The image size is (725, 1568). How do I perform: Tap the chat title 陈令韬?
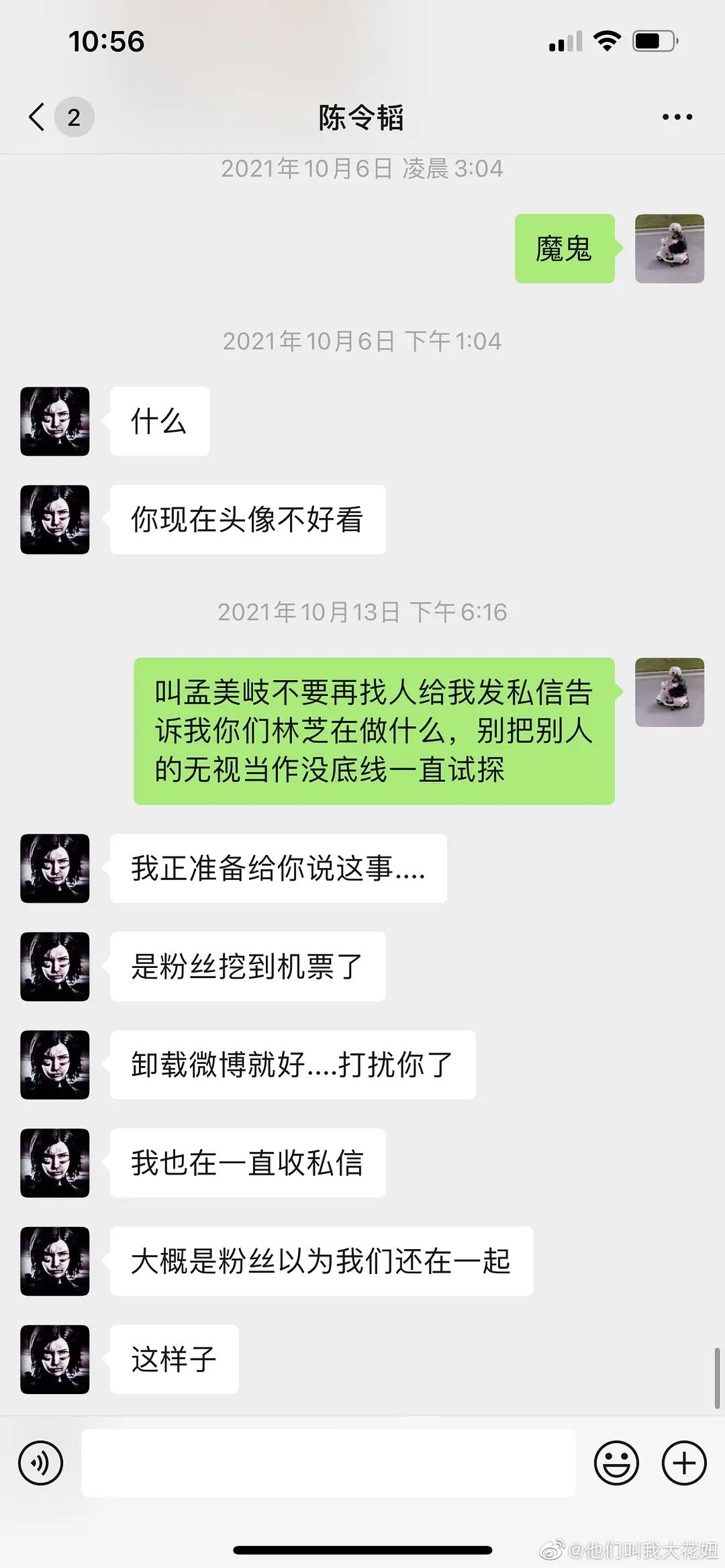(360, 116)
